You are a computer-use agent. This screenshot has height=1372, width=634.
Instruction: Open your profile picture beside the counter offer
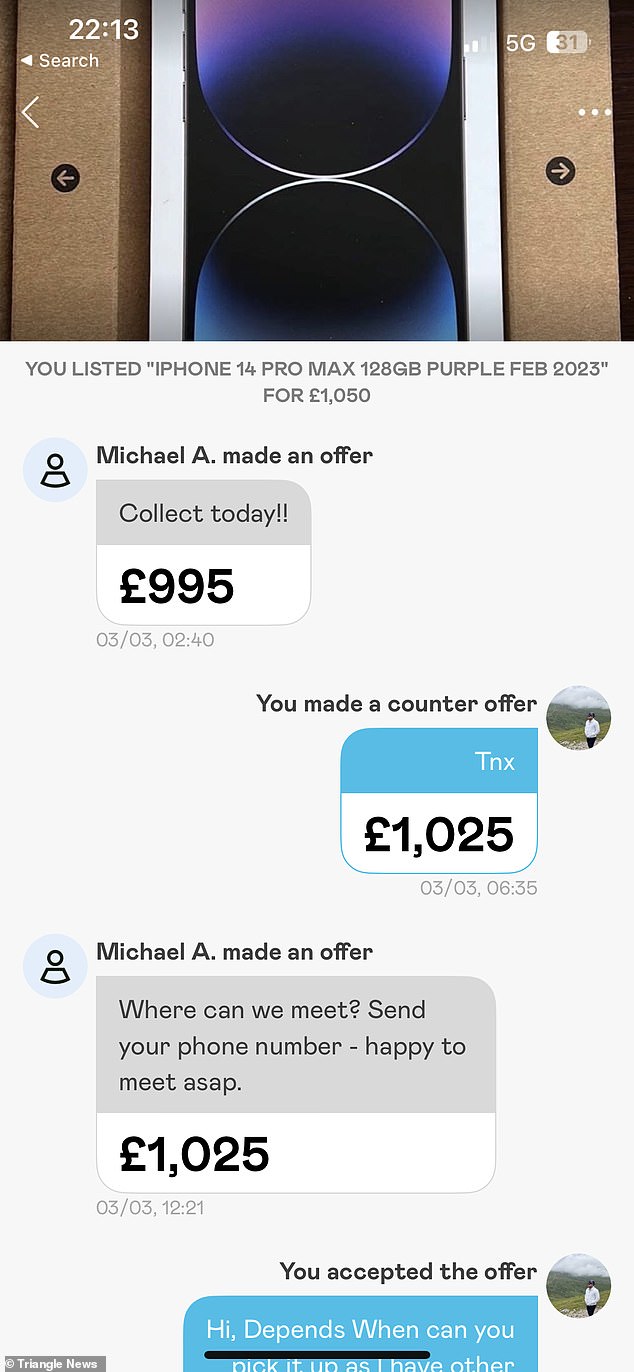pos(579,717)
